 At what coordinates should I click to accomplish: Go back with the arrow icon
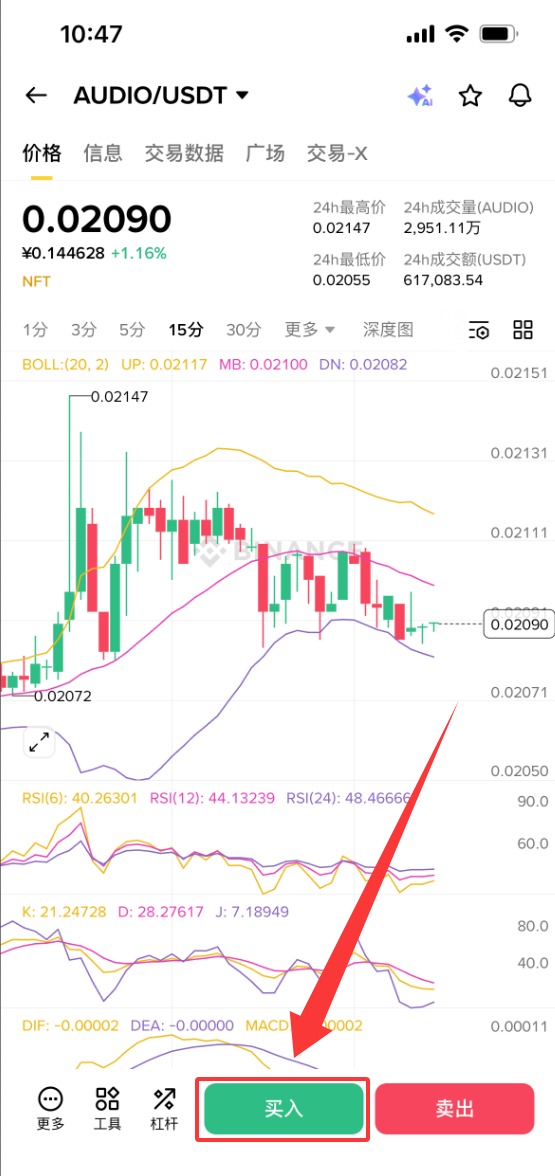tap(36, 95)
